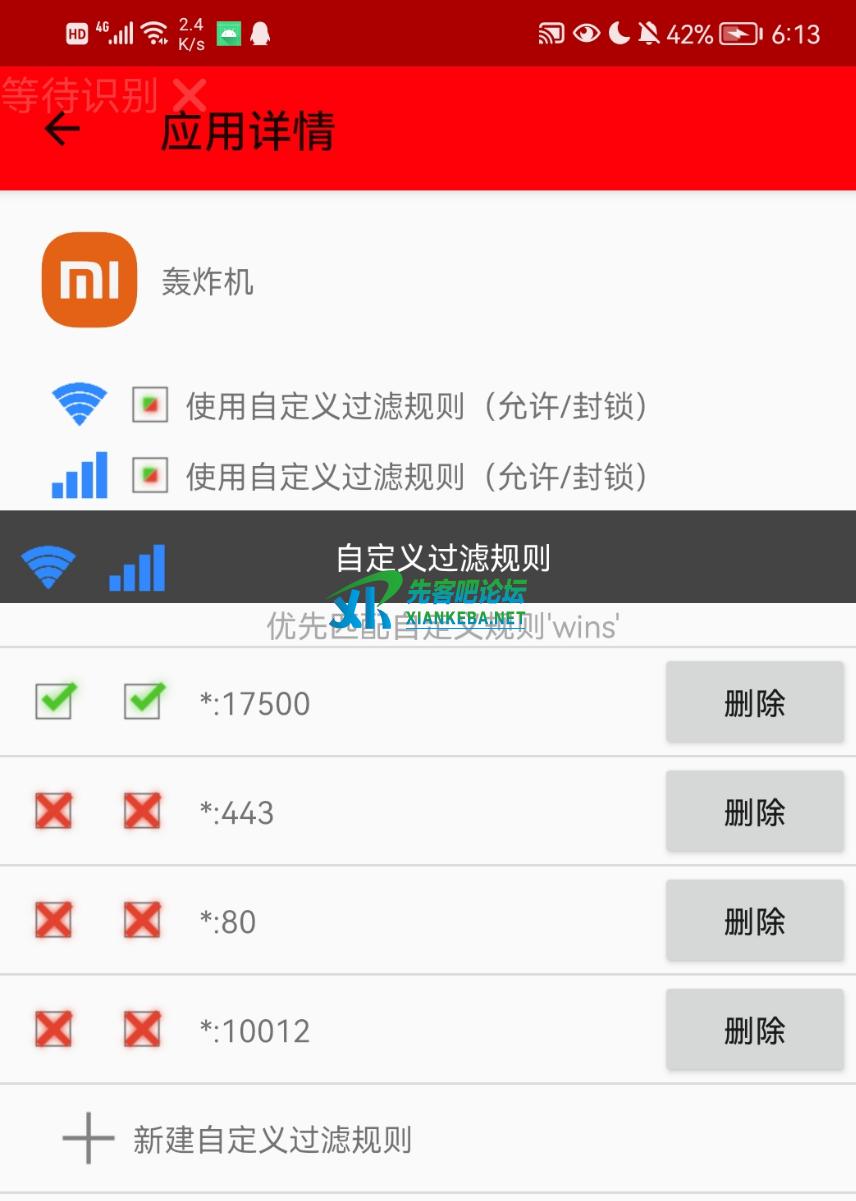Image resolution: width=856 pixels, height=1201 pixels.
Task: Toggle mobile data access for *:80
Action: [x=143, y=920]
